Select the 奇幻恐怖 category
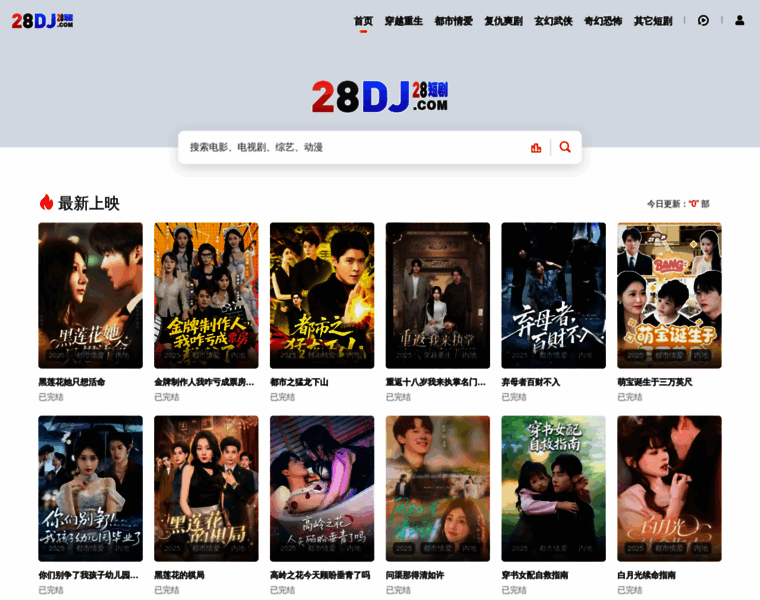 tap(603, 21)
